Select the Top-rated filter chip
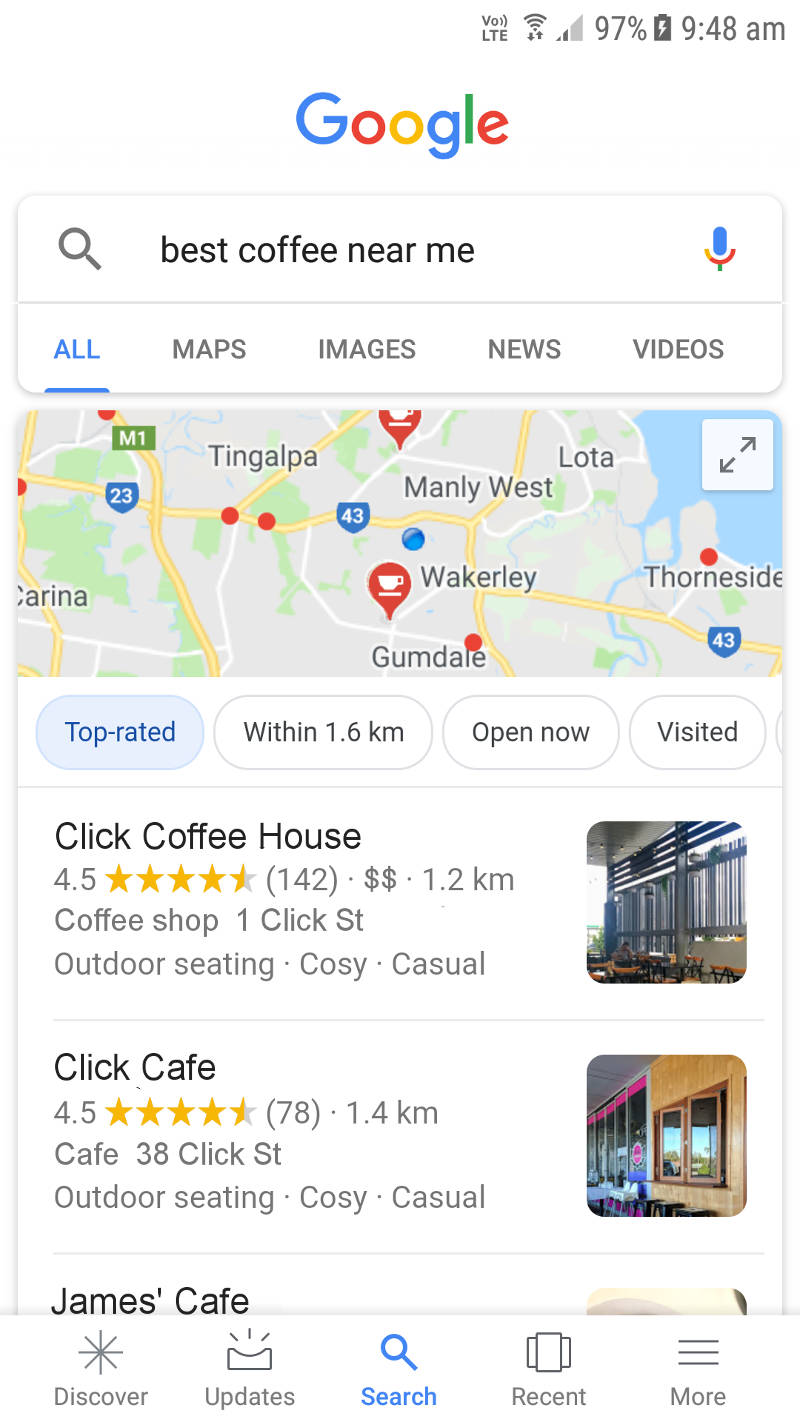Viewport: 800px width, 1422px height. 120,732
